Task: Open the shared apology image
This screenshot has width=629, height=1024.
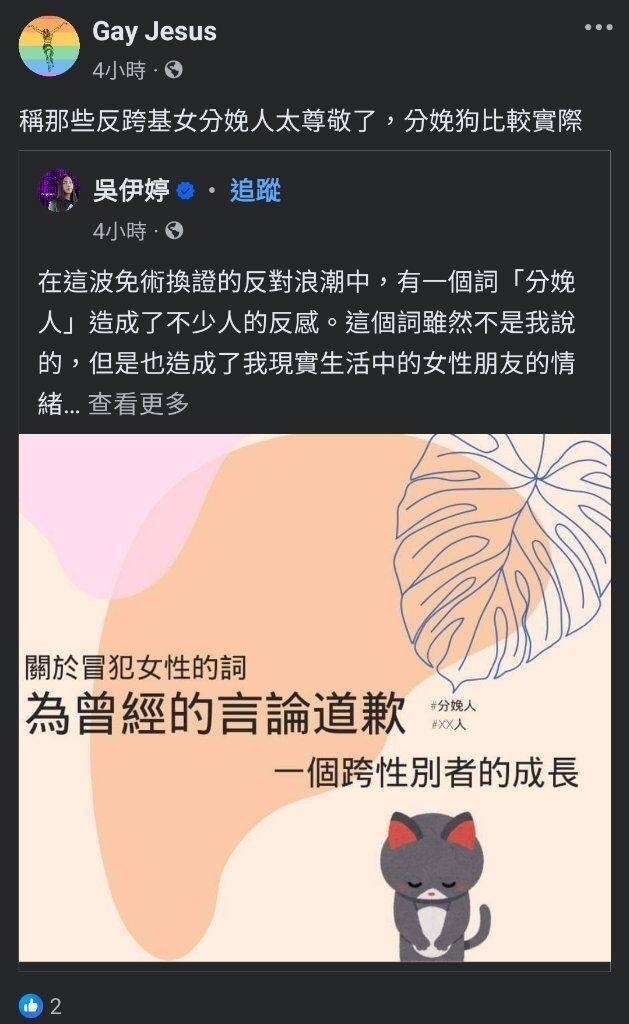Action: click(314, 700)
